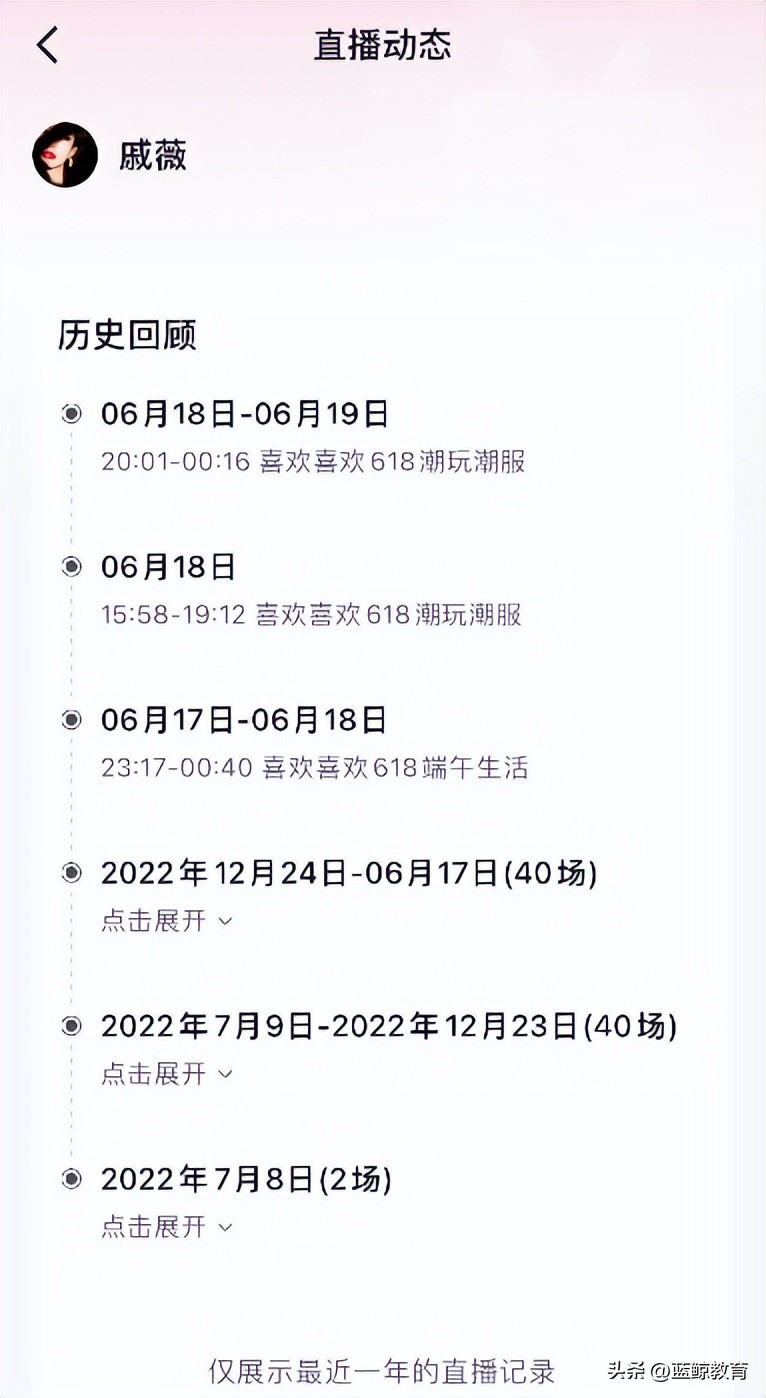Open 戚薇's profile avatar
Screen dimensions: 766x1398
coord(65,155)
